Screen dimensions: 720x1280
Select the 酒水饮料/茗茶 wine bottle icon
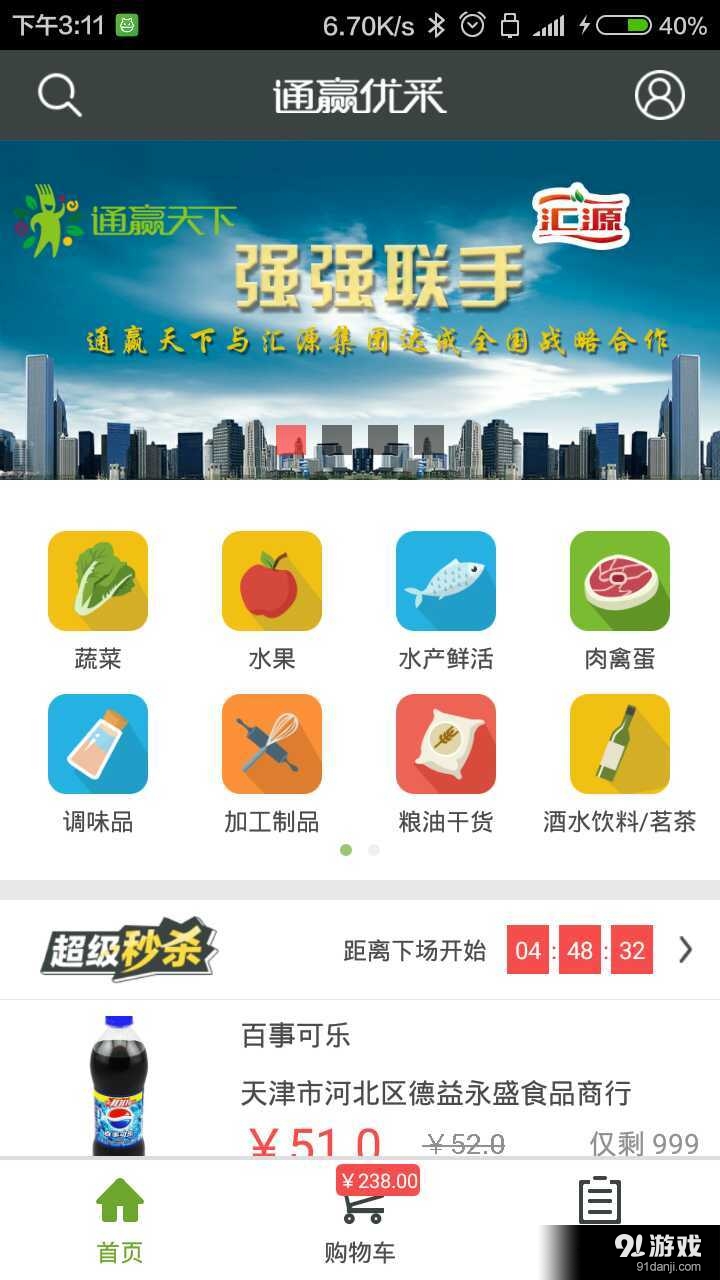pyautogui.click(x=619, y=743)
